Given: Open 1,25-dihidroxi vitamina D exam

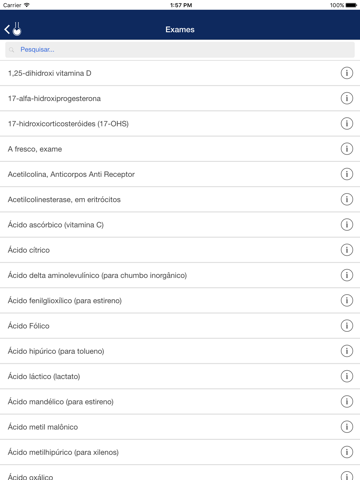Looking at the screenshot, I should coord(180,73).
